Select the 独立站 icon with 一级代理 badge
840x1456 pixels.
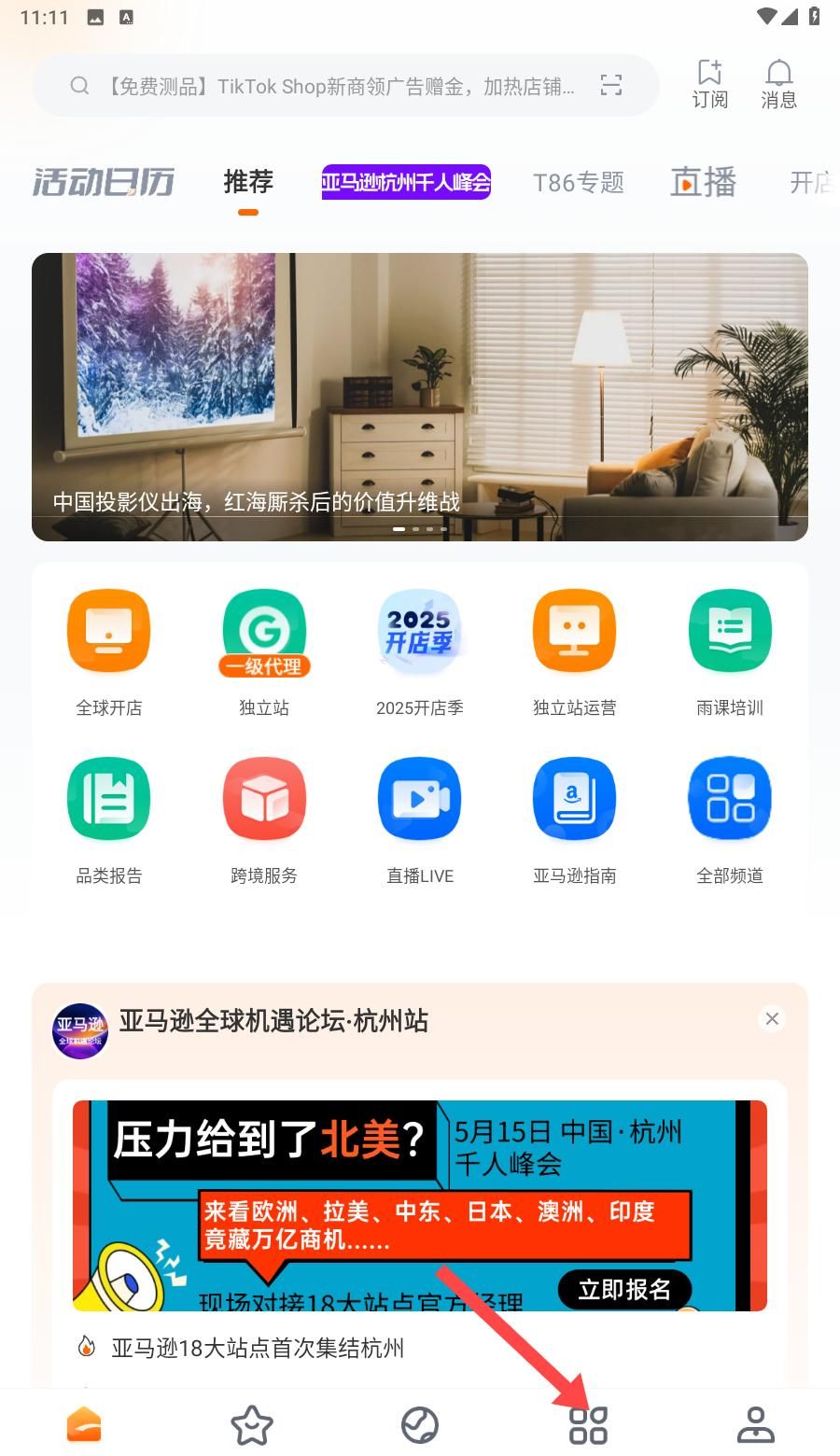[264, 631]
